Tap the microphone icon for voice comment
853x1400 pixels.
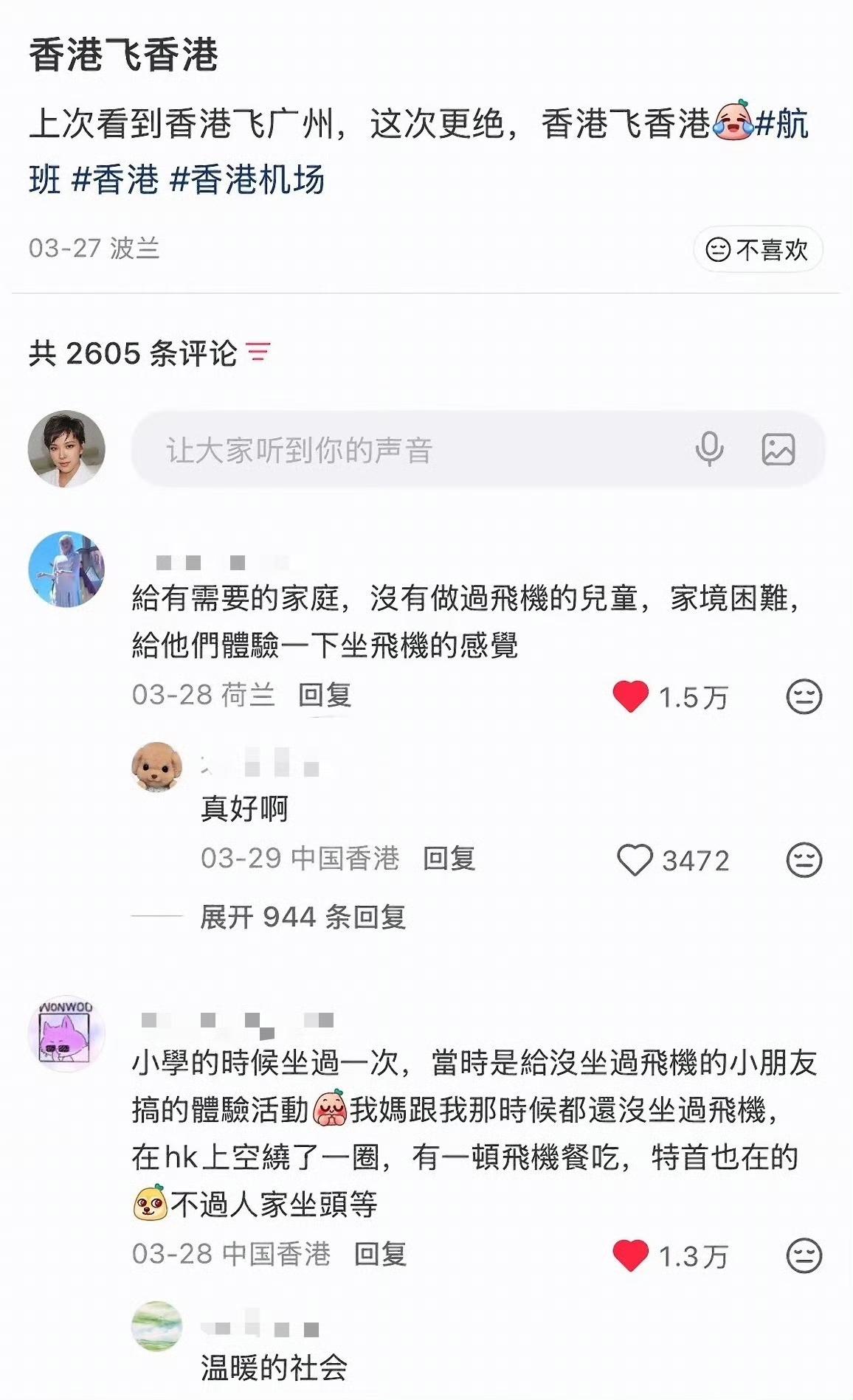tap(710, 448)
